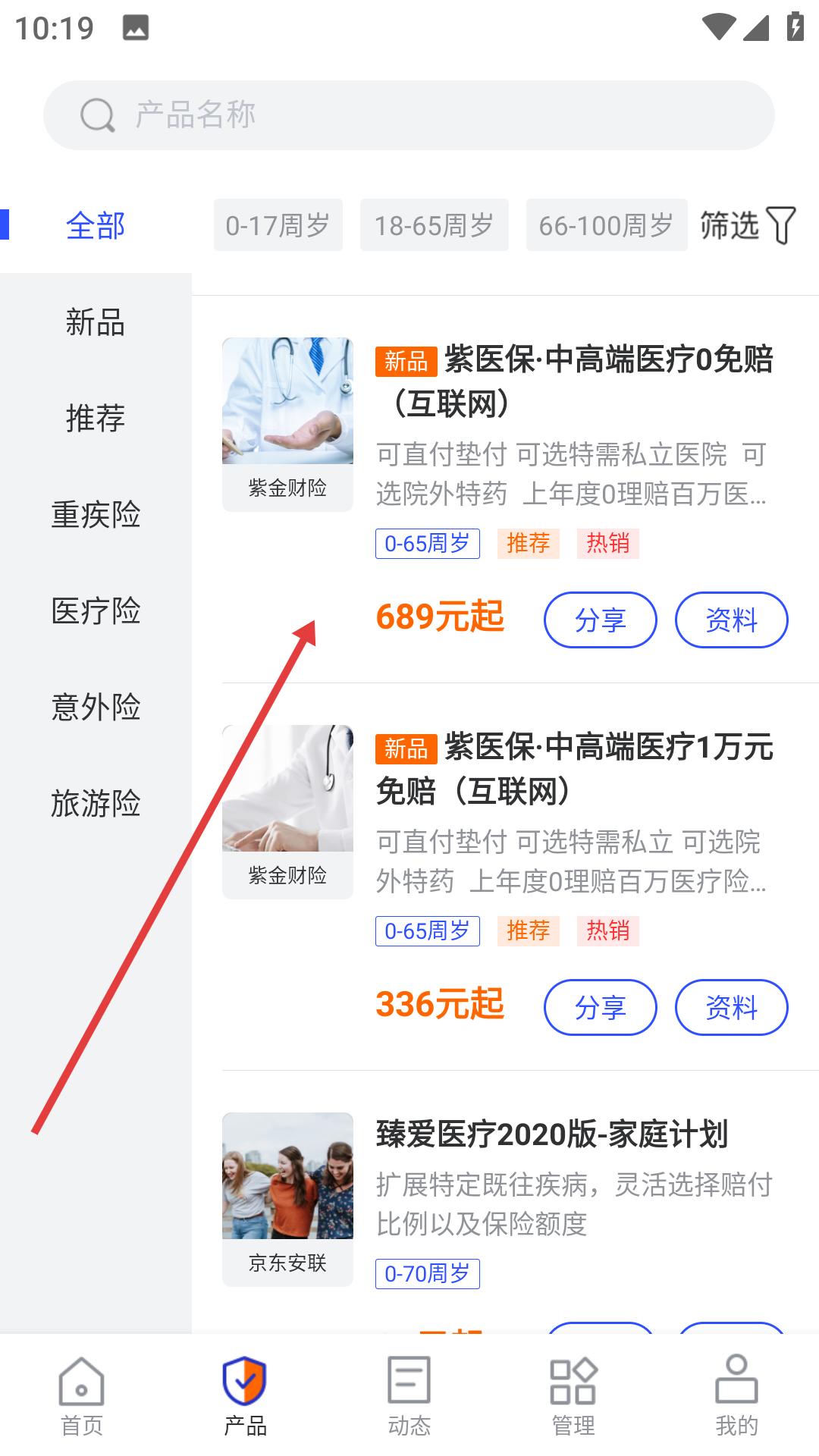The image size is (819, 1456).
Task: Tap the 产品名称 search box
Action: [x=409, y=115]
